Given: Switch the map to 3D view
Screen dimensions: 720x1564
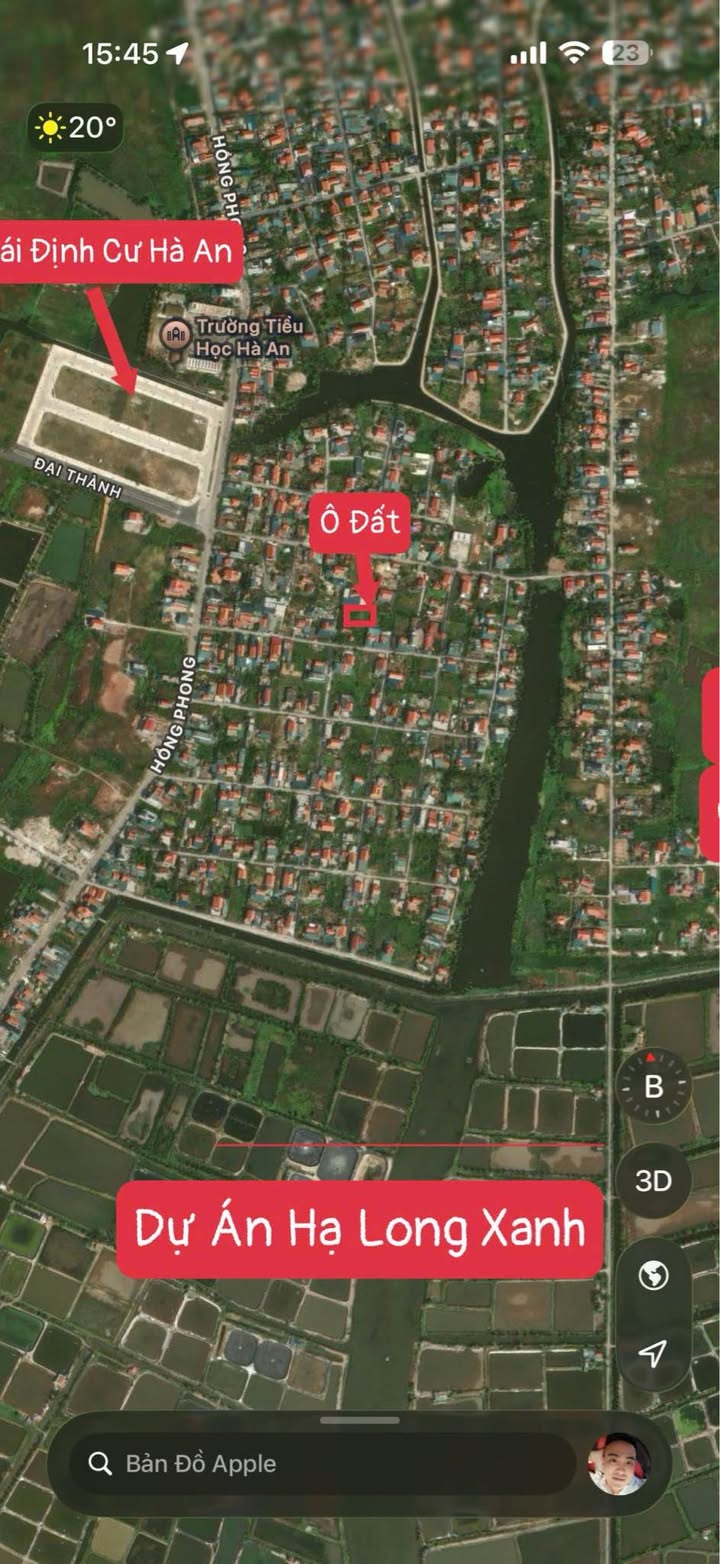Looking at the screenshot, I should (653, 1181).
